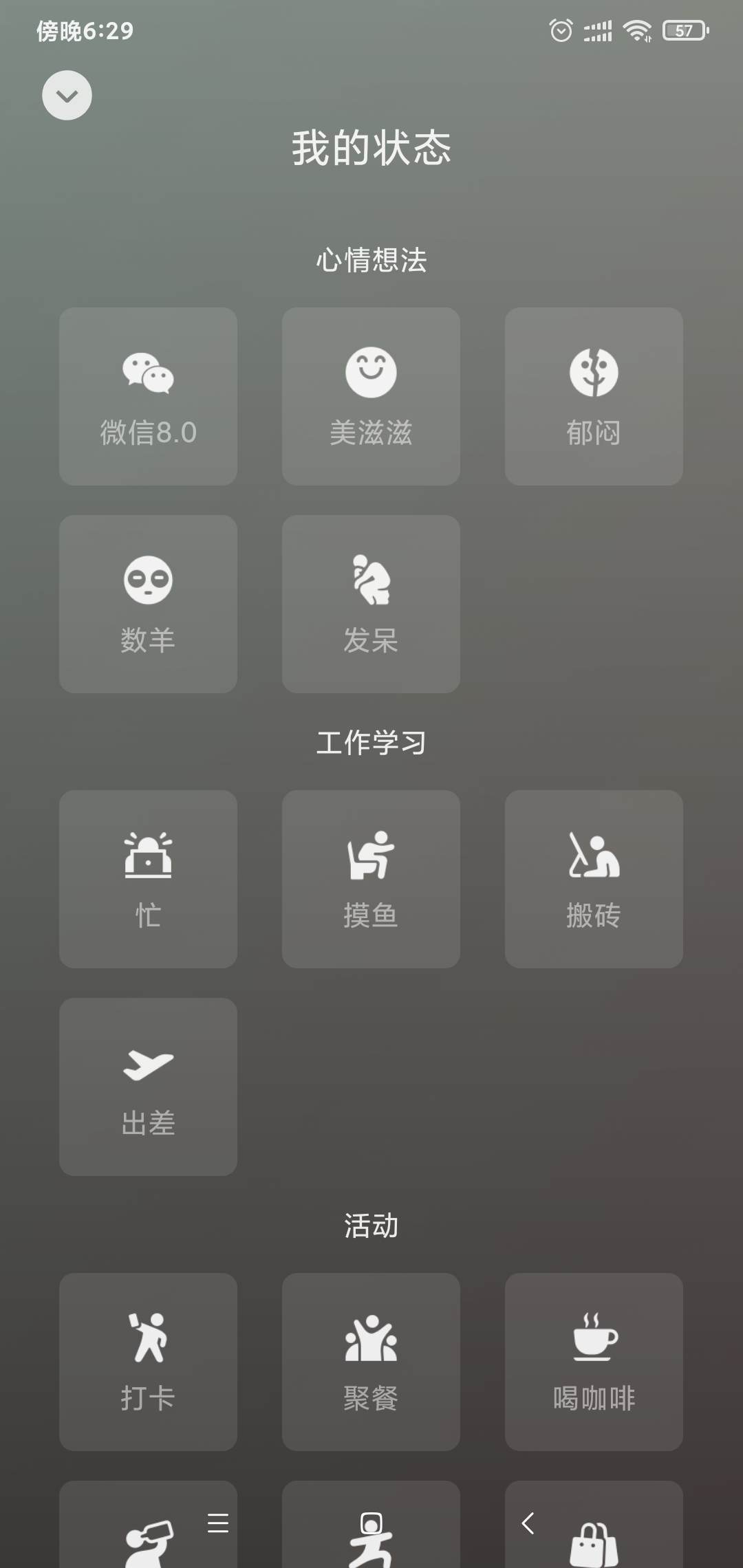Set status to 出差
Viewport: 743px width, 1568px height.
click(148, 1087)
